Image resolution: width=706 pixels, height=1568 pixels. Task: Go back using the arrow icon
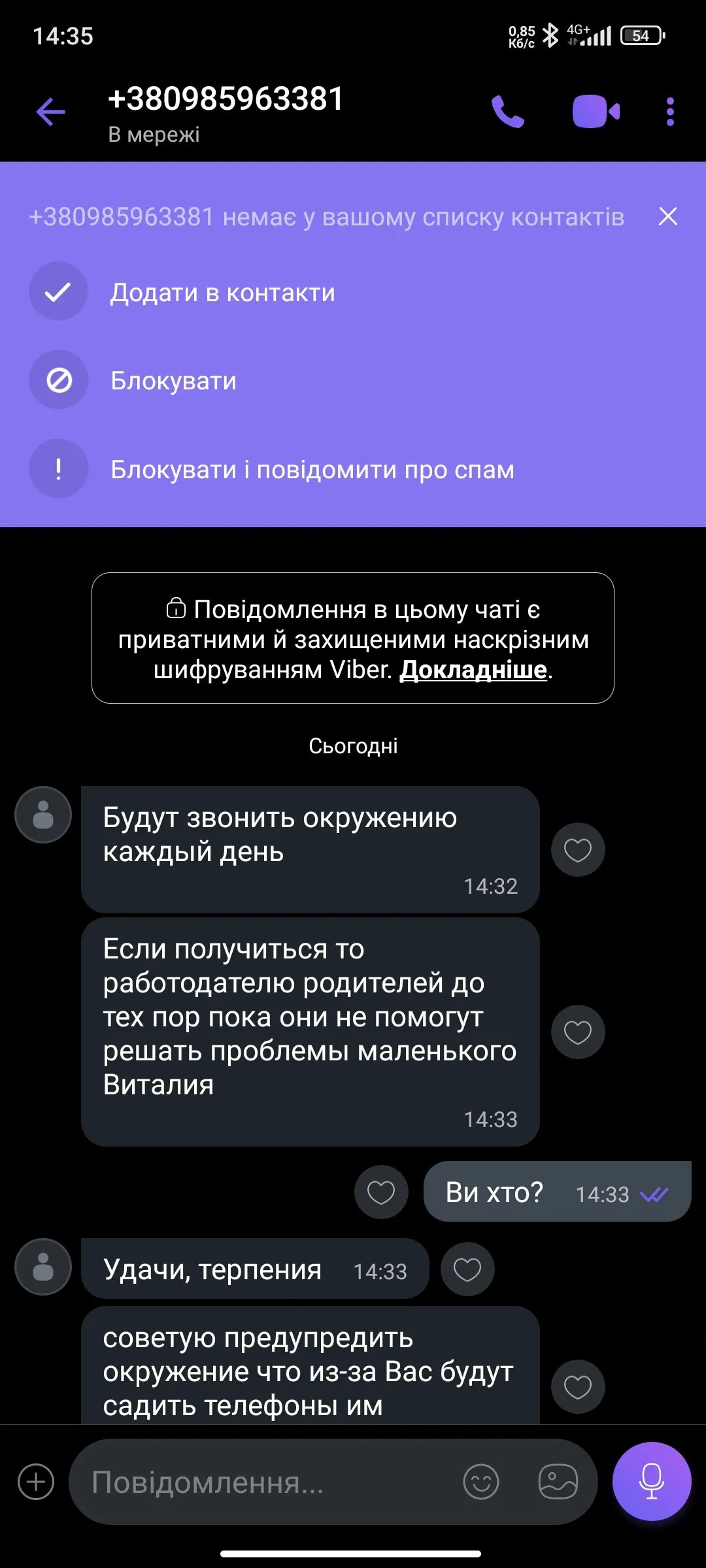[50, 112]
